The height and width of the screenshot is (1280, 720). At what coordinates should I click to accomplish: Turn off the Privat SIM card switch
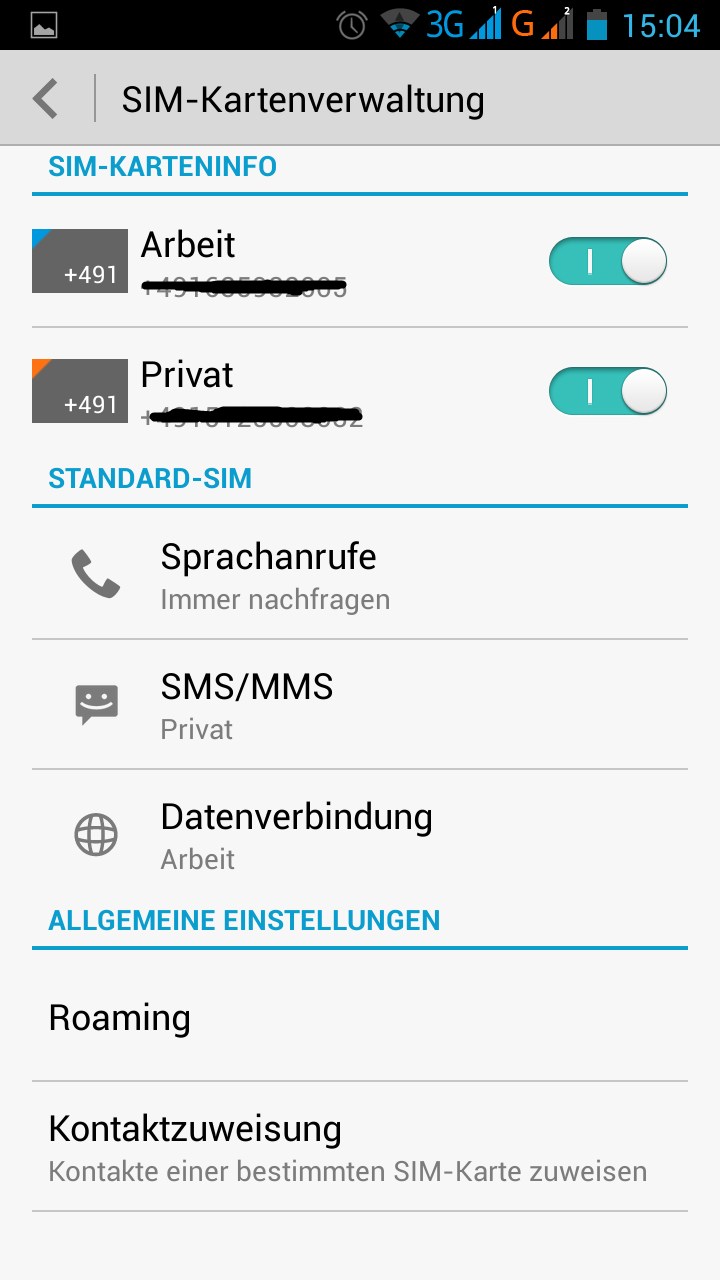tap(607, 391)
